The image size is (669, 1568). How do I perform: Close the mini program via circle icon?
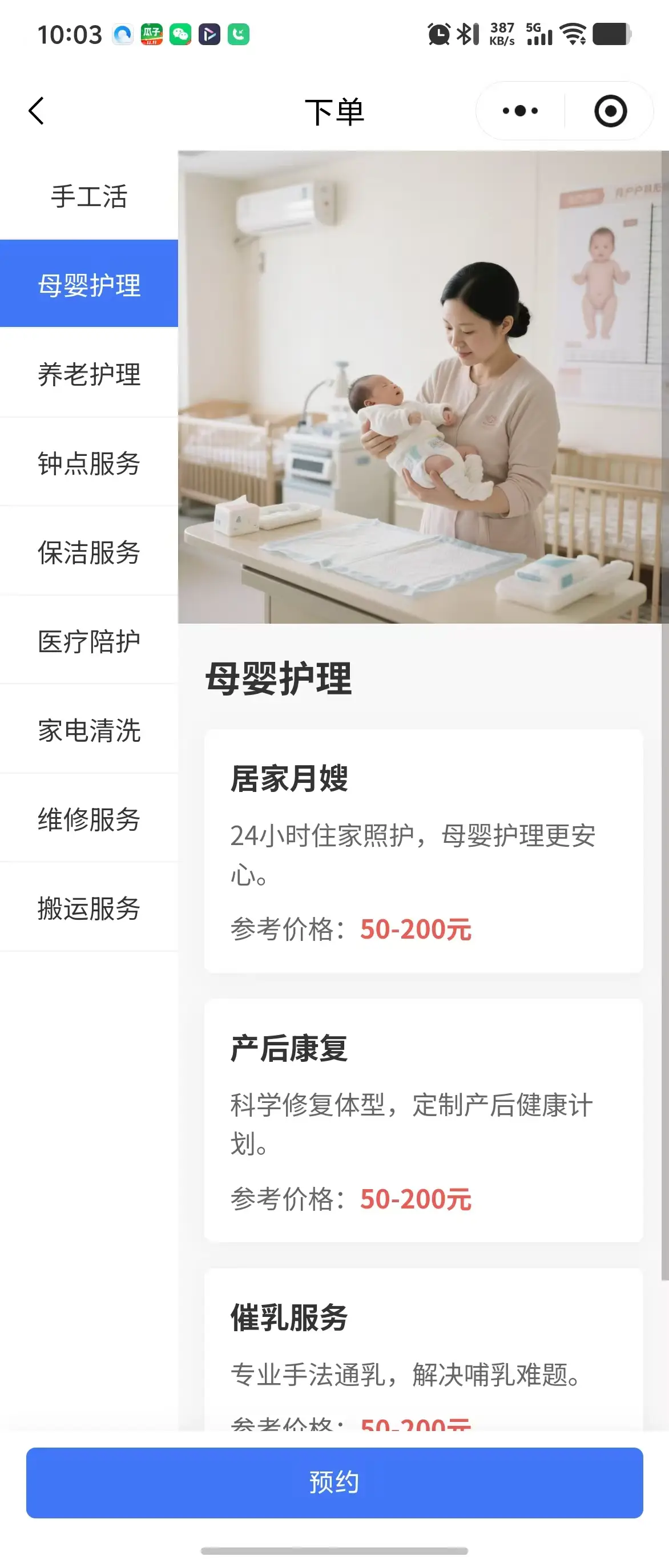610,111
